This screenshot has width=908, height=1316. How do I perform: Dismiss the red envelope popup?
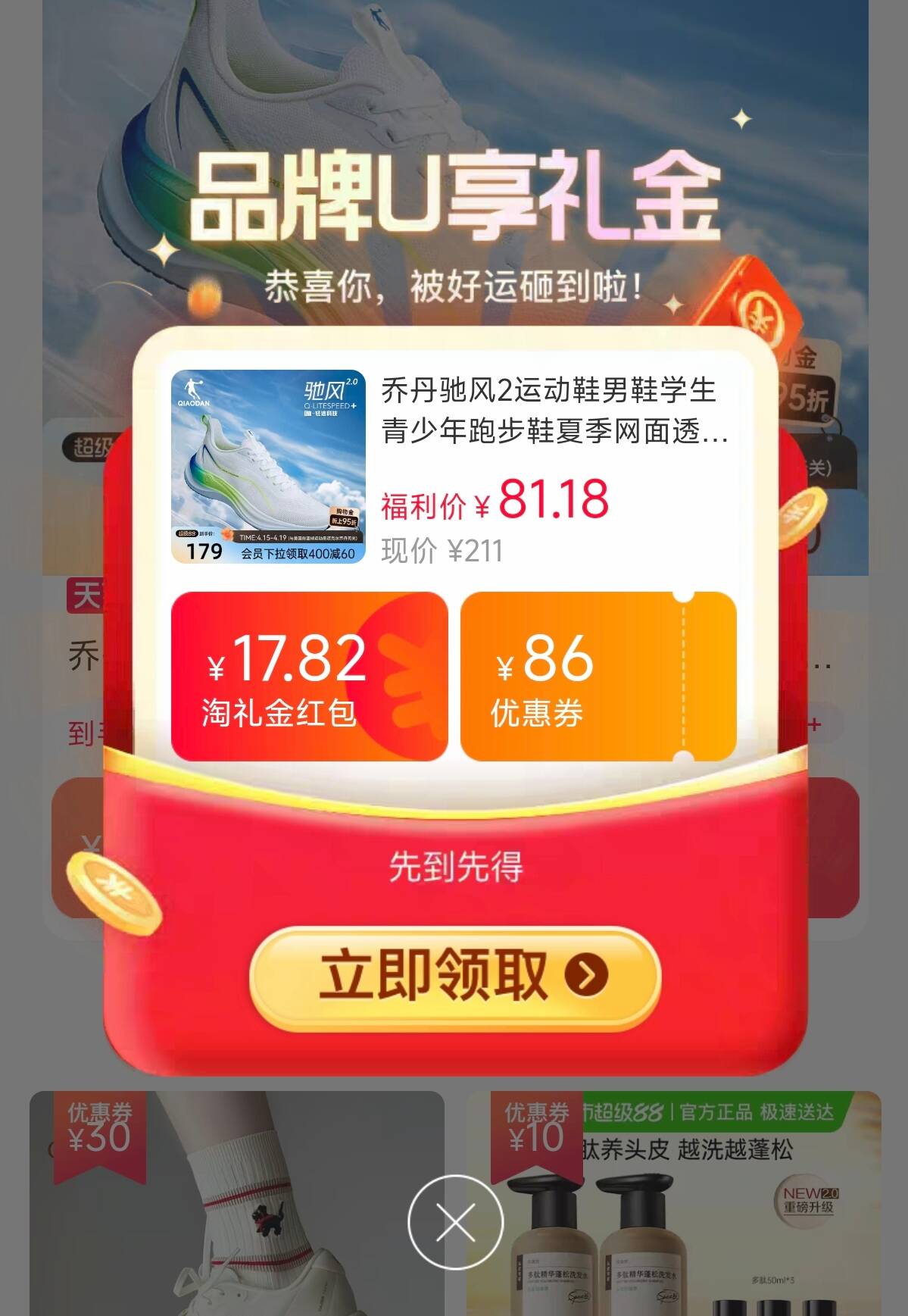click(455, 1221)
